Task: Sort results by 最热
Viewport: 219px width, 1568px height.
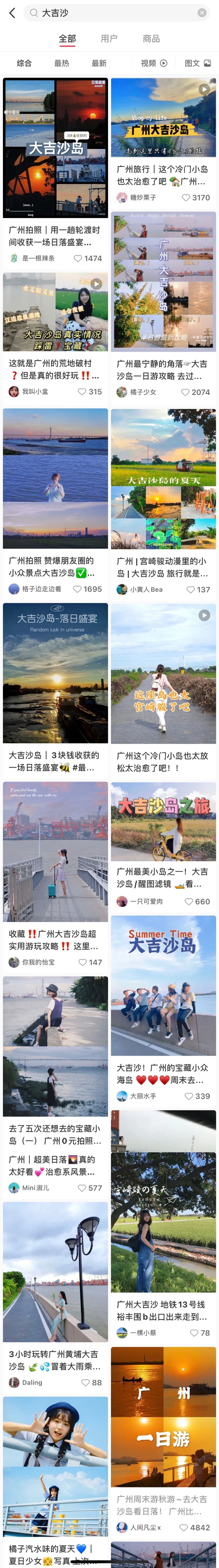Action: click(x=61, y=63)
